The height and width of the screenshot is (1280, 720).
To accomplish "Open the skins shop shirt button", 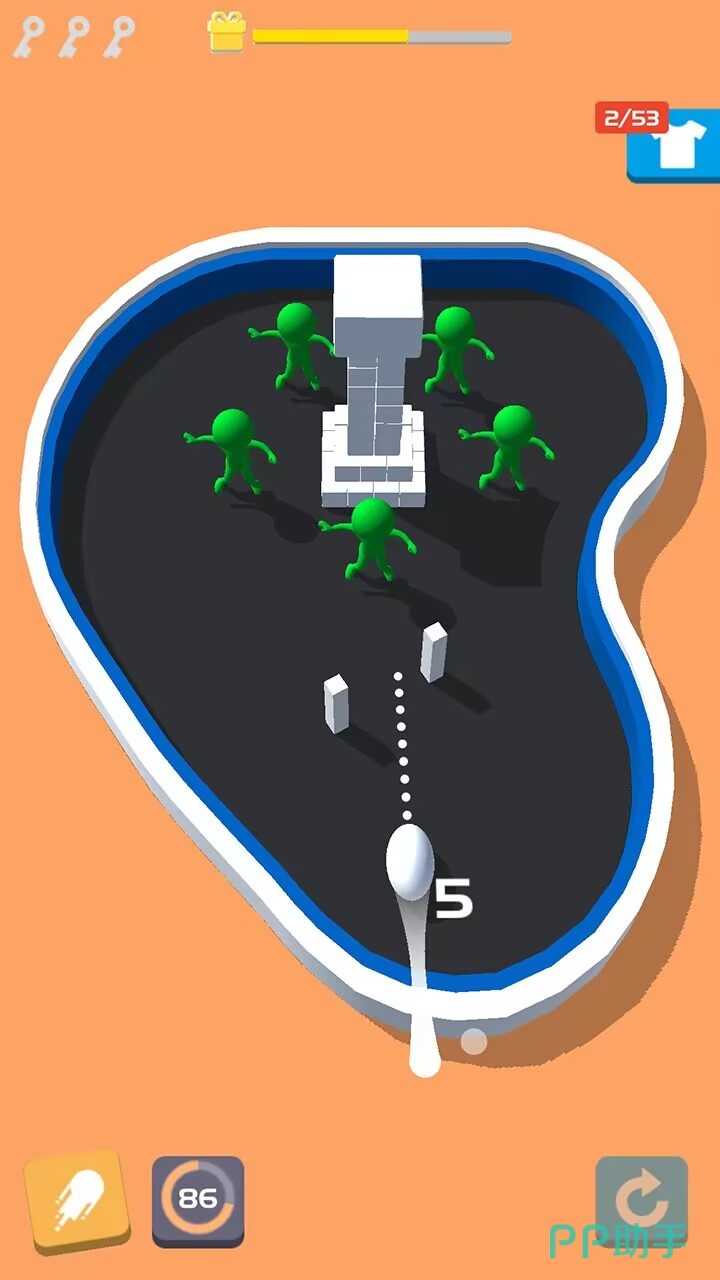I will click(672, 148).
